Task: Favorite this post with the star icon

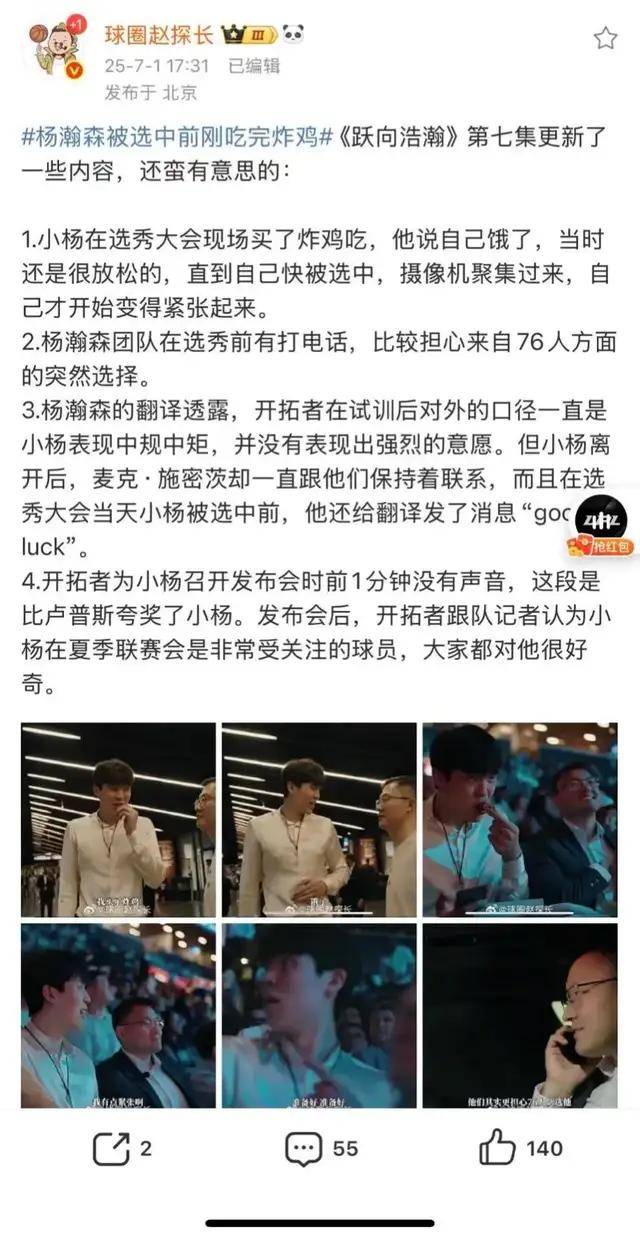Action: pos(605,39)
